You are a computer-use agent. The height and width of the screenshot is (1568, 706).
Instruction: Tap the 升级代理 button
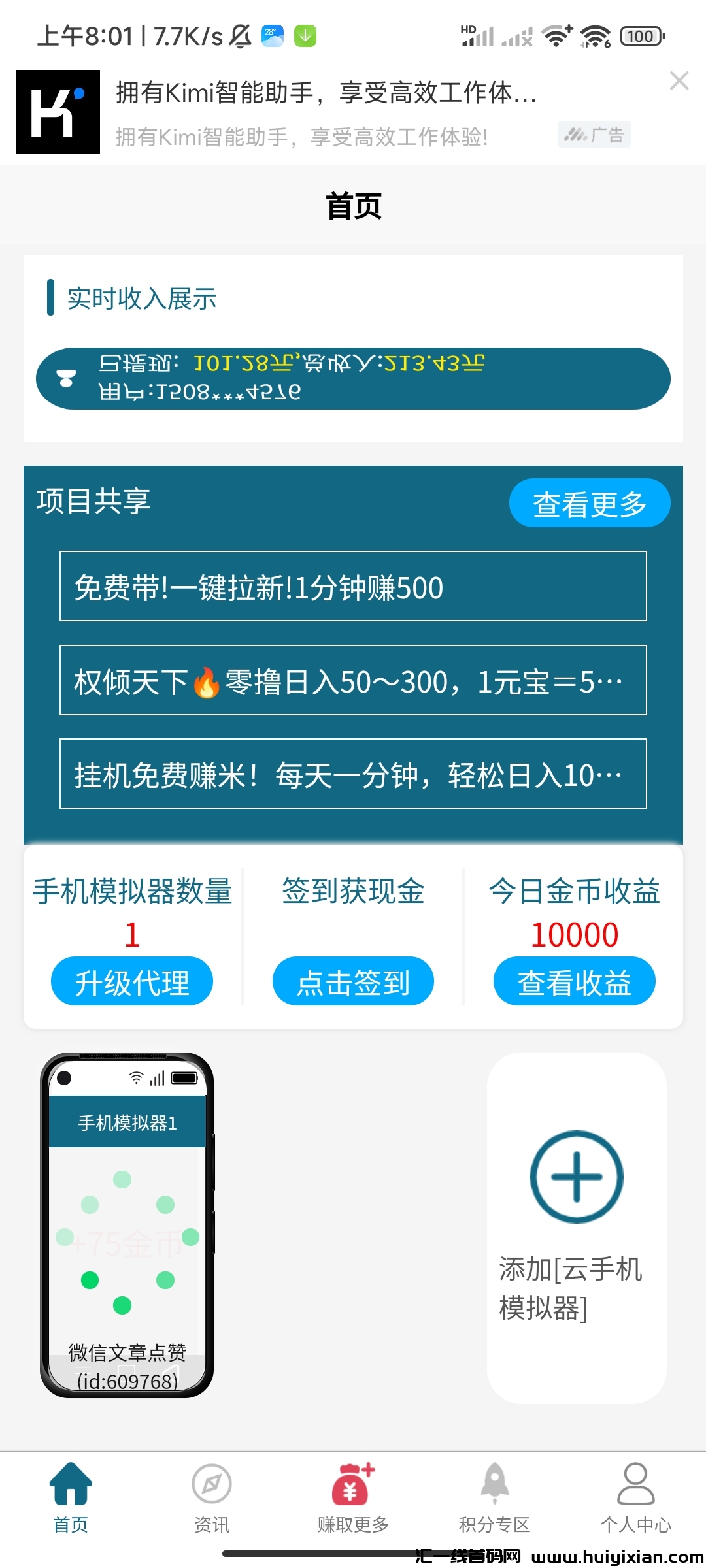pos(132,982)
